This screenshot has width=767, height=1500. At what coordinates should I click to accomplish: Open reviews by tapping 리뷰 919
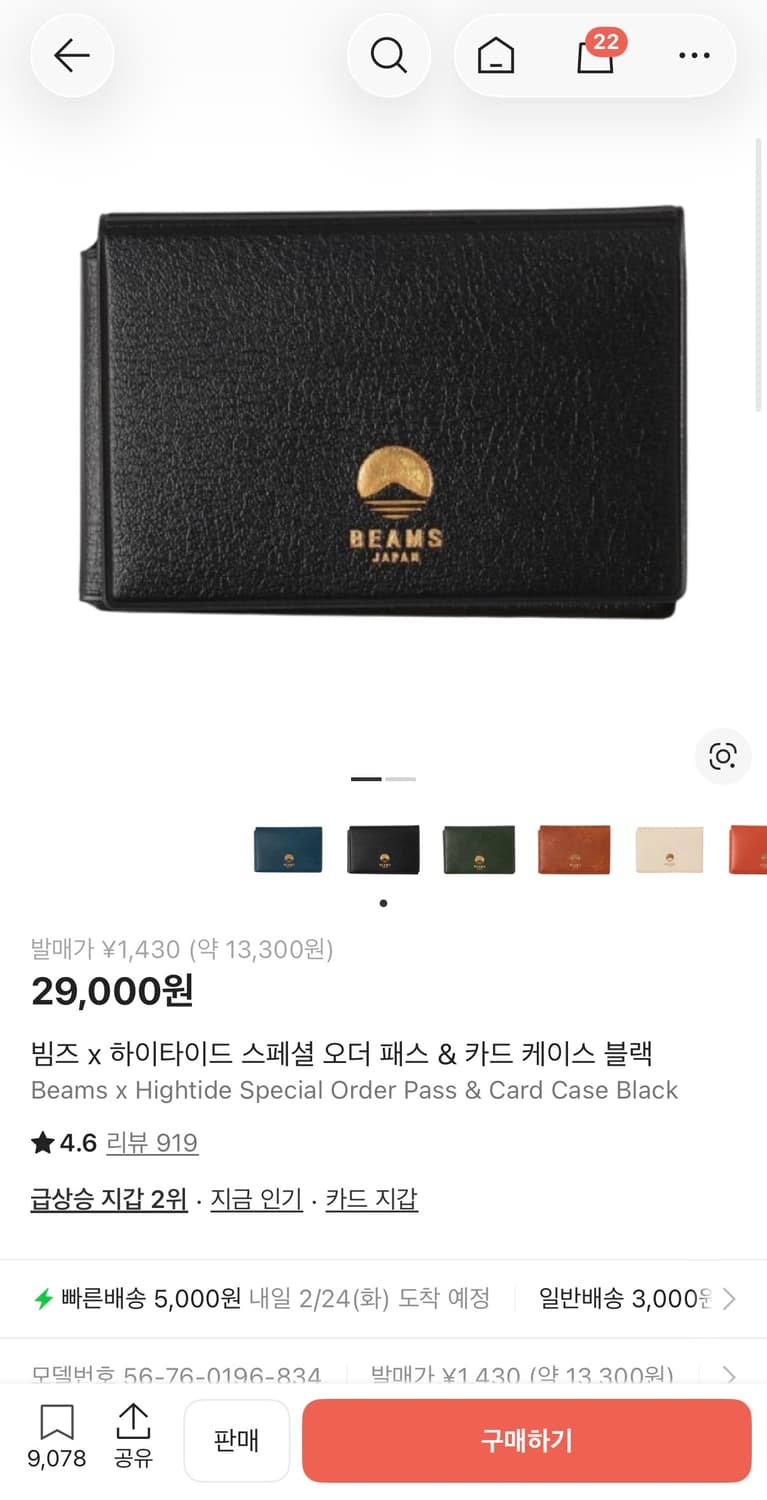tap(152, 1143)
